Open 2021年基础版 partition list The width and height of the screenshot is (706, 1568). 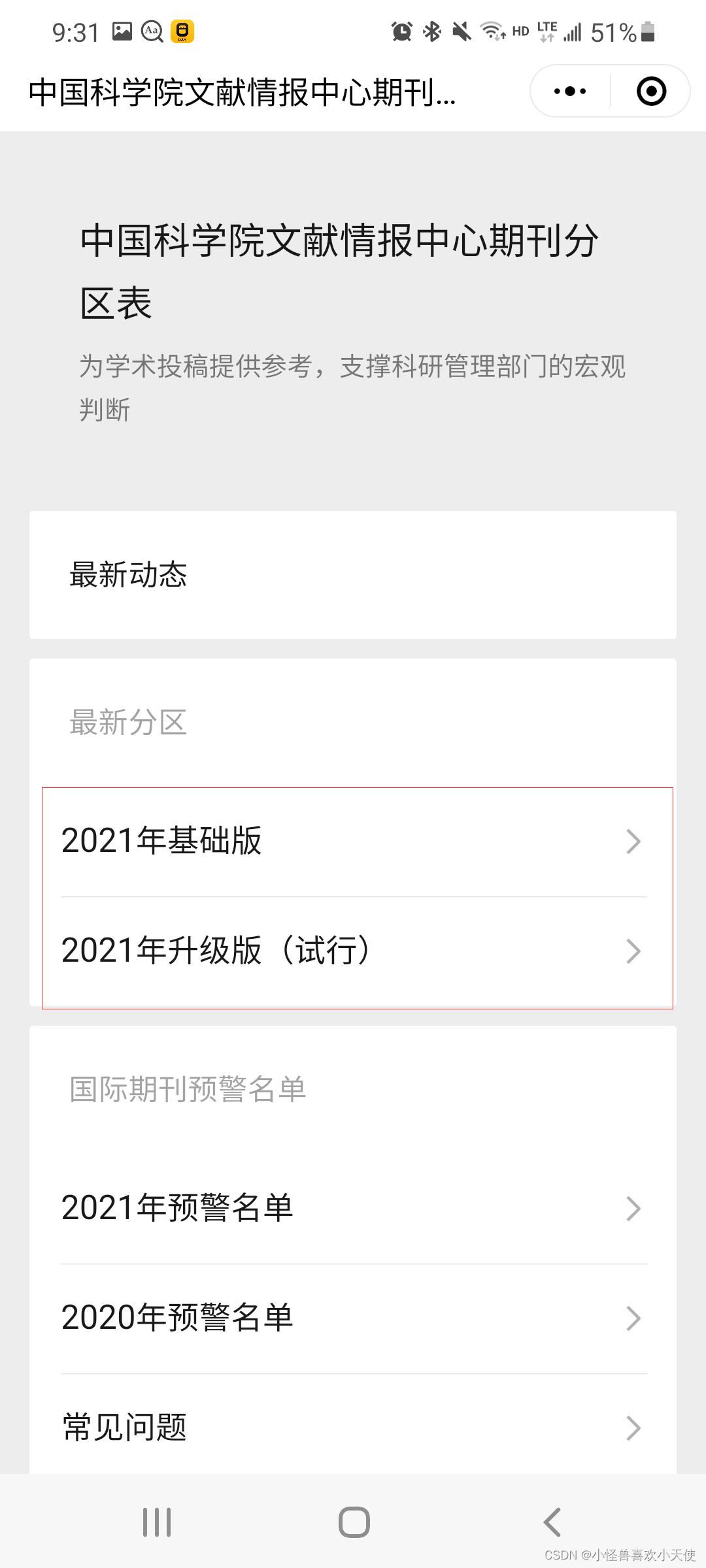click(353, 841)
